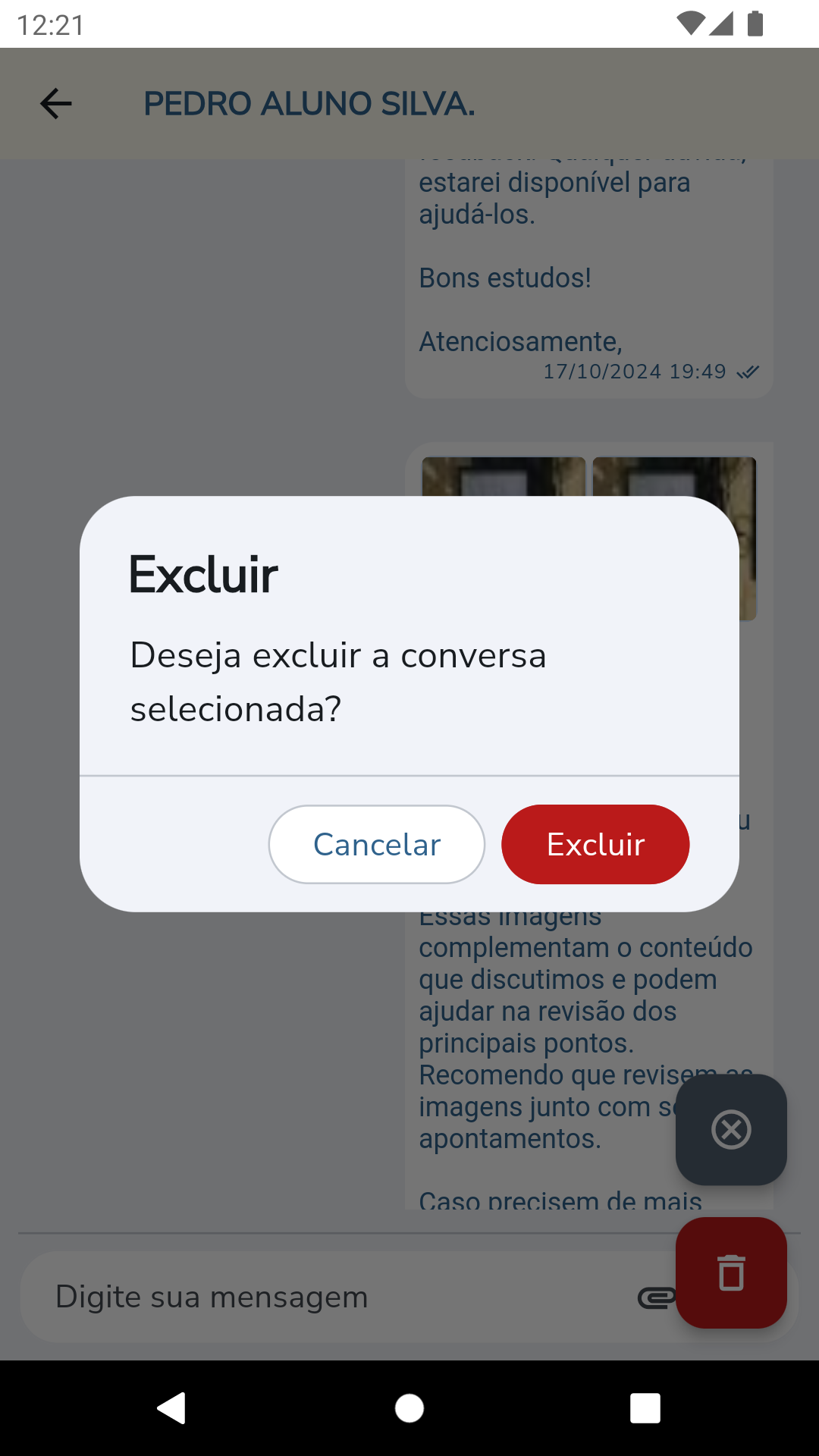Tap the system back button

[172, 1408]
